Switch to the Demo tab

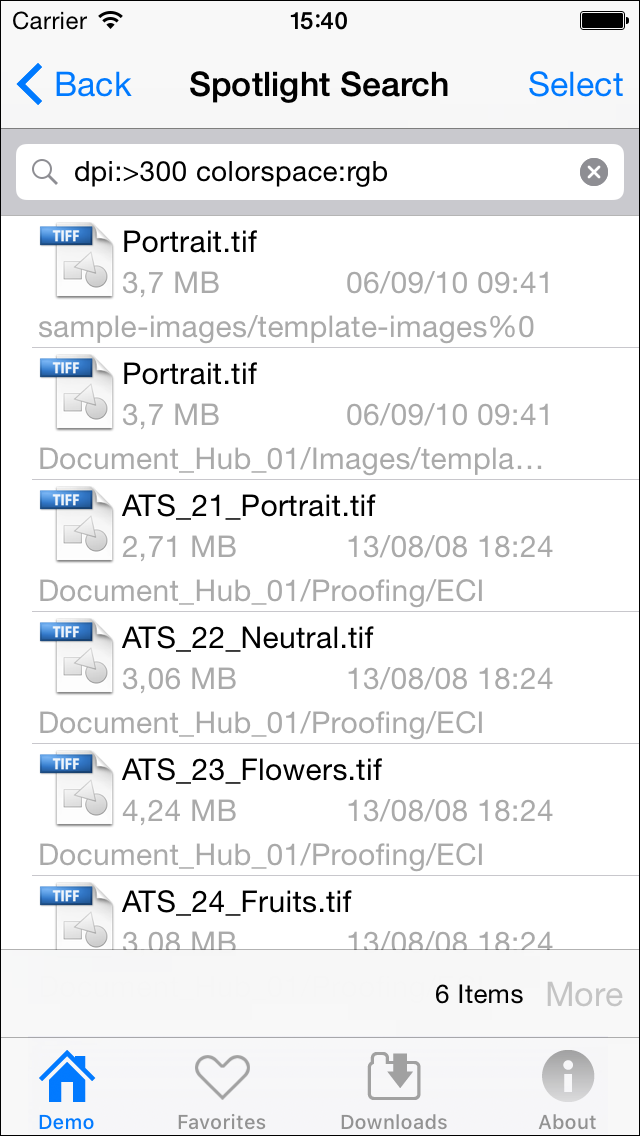pos(67,1090)
